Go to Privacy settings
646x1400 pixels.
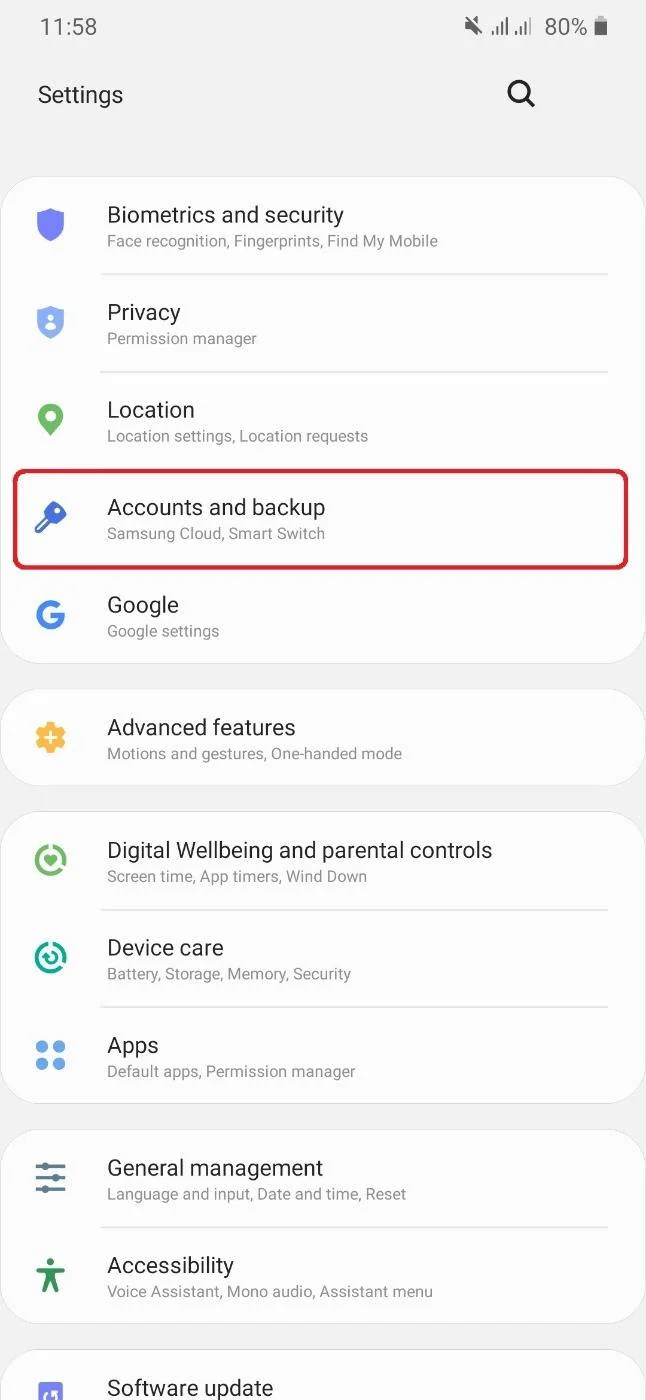pyautogui.click(x=322, y=324)
